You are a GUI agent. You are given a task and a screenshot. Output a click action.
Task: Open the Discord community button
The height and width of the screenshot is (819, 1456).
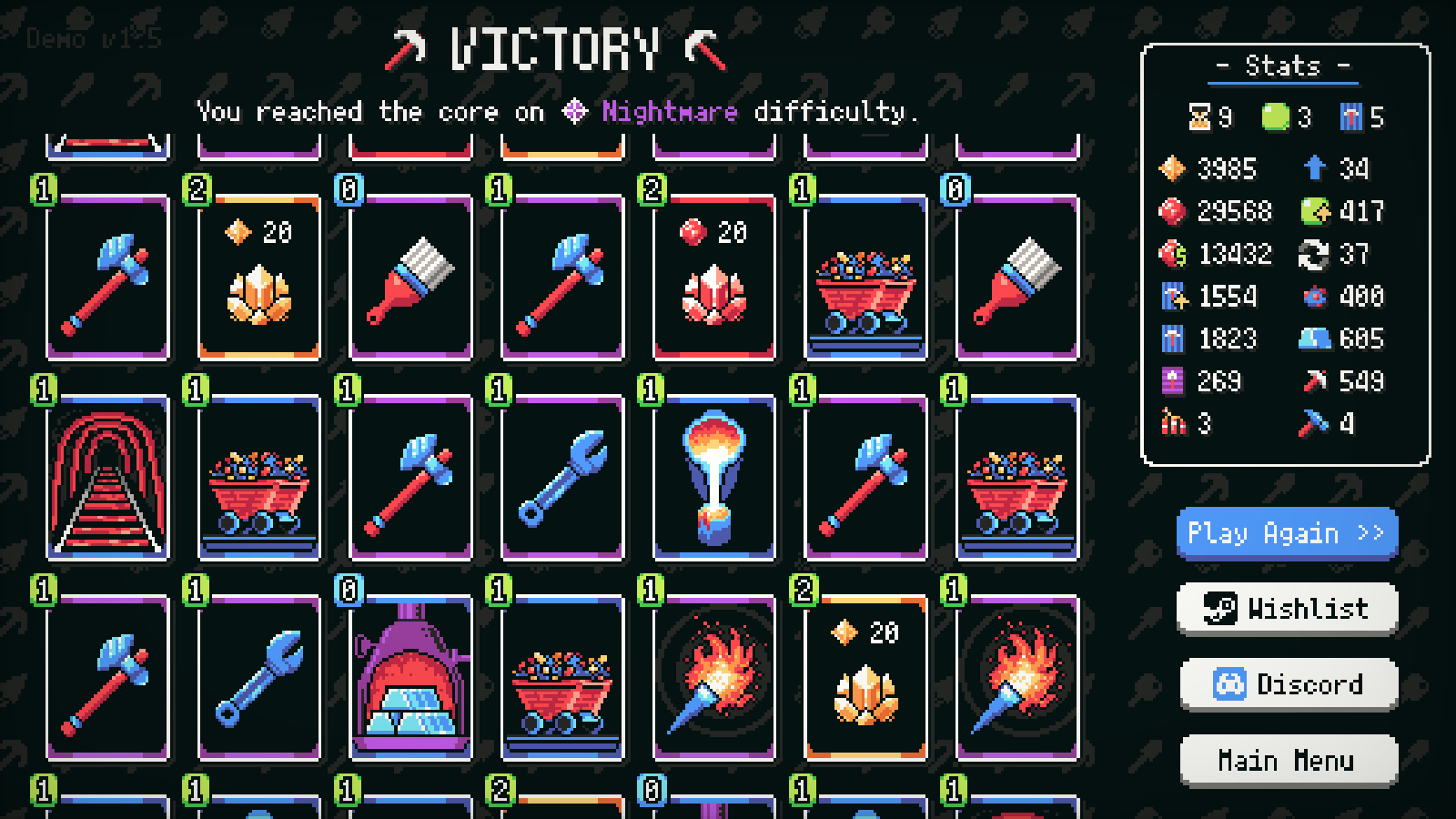point(1288,684)
